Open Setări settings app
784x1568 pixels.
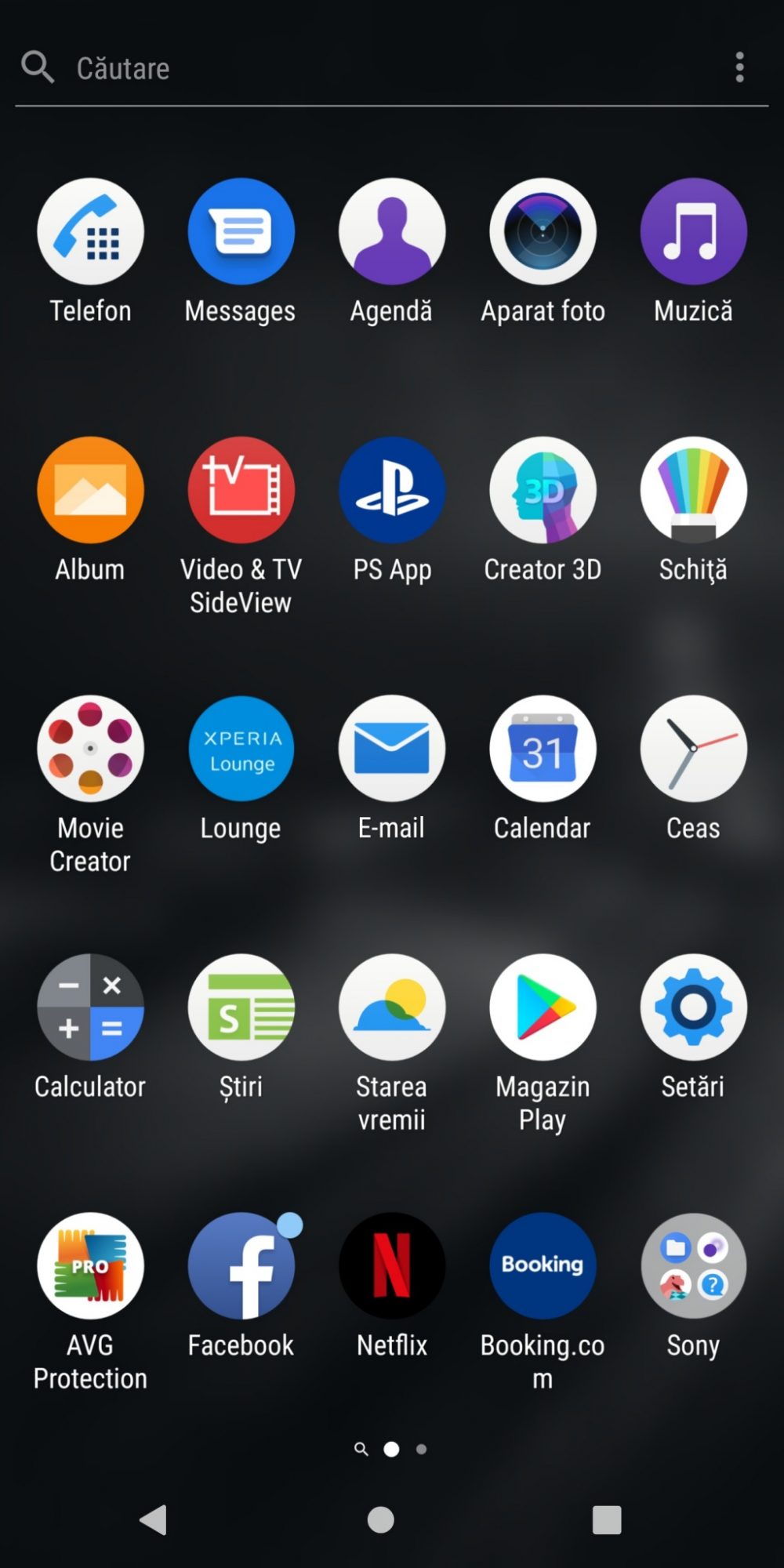coord(693,1008)
